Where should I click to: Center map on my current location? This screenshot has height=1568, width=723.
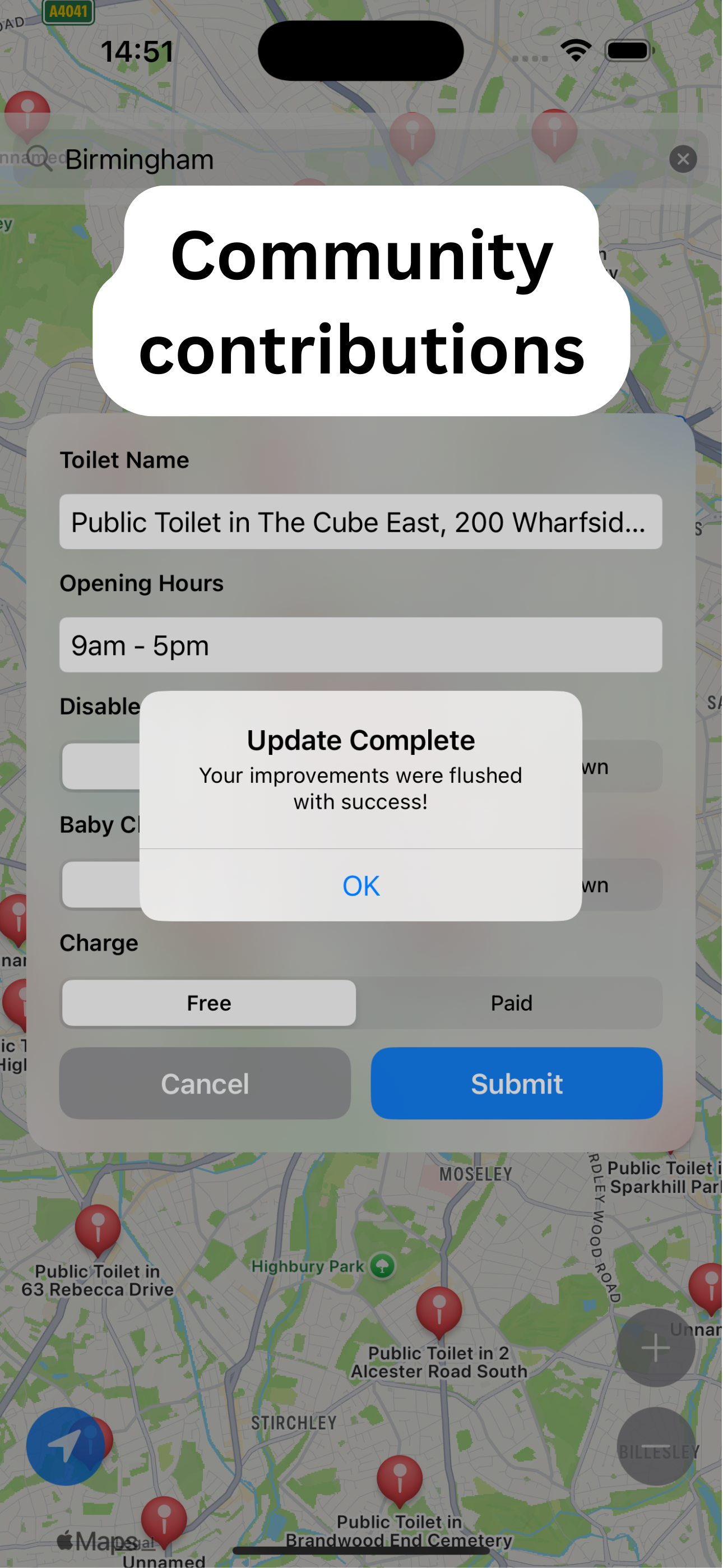click(66, 1446)
